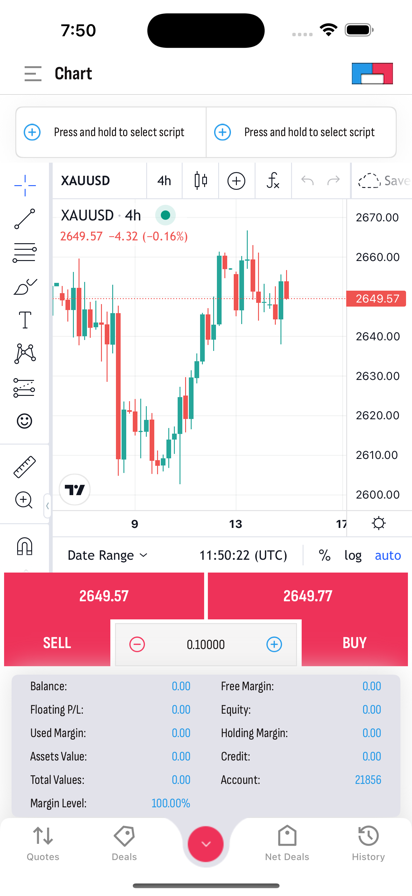
Task: Toggle the log scale
Action: [353, 555]
